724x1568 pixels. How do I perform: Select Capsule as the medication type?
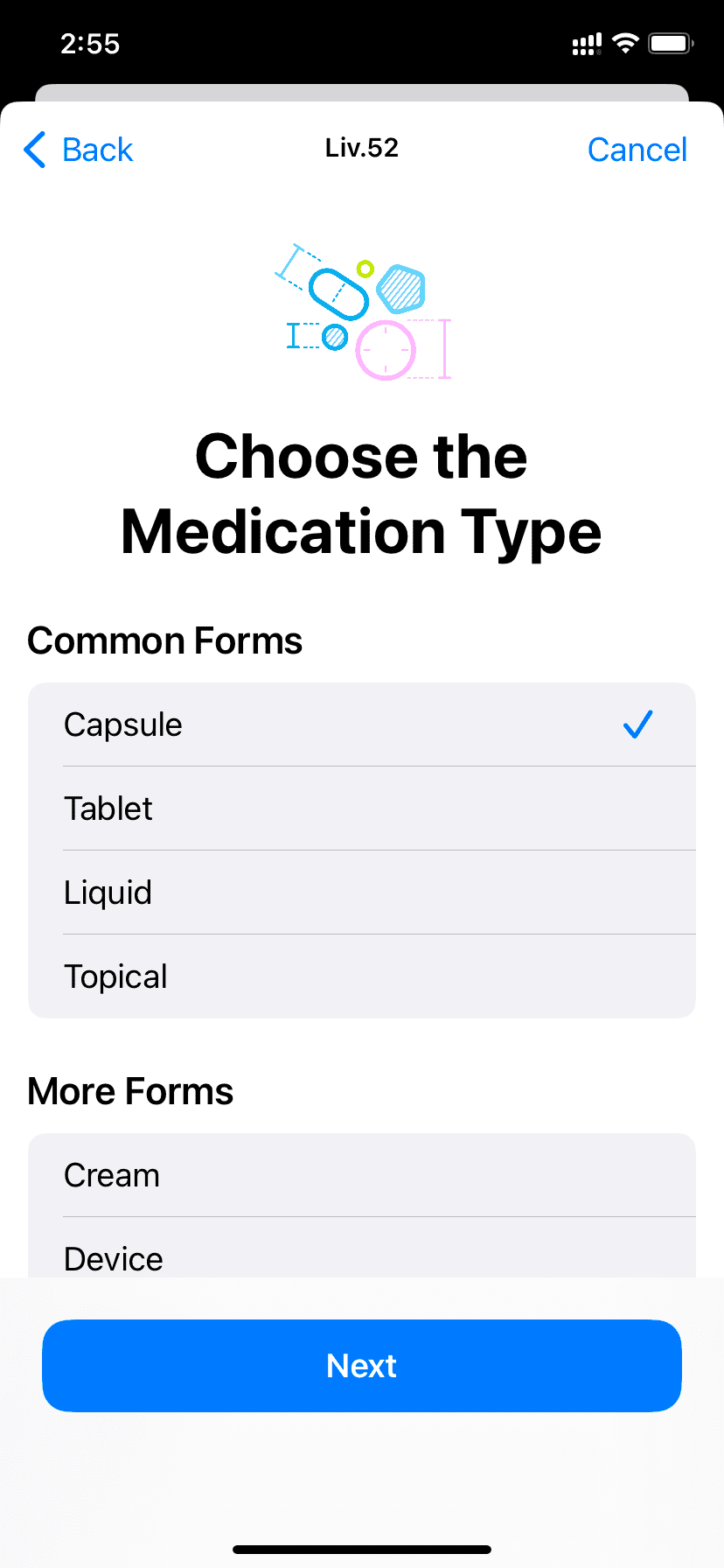pyautogui.click(x=362, y=724)
